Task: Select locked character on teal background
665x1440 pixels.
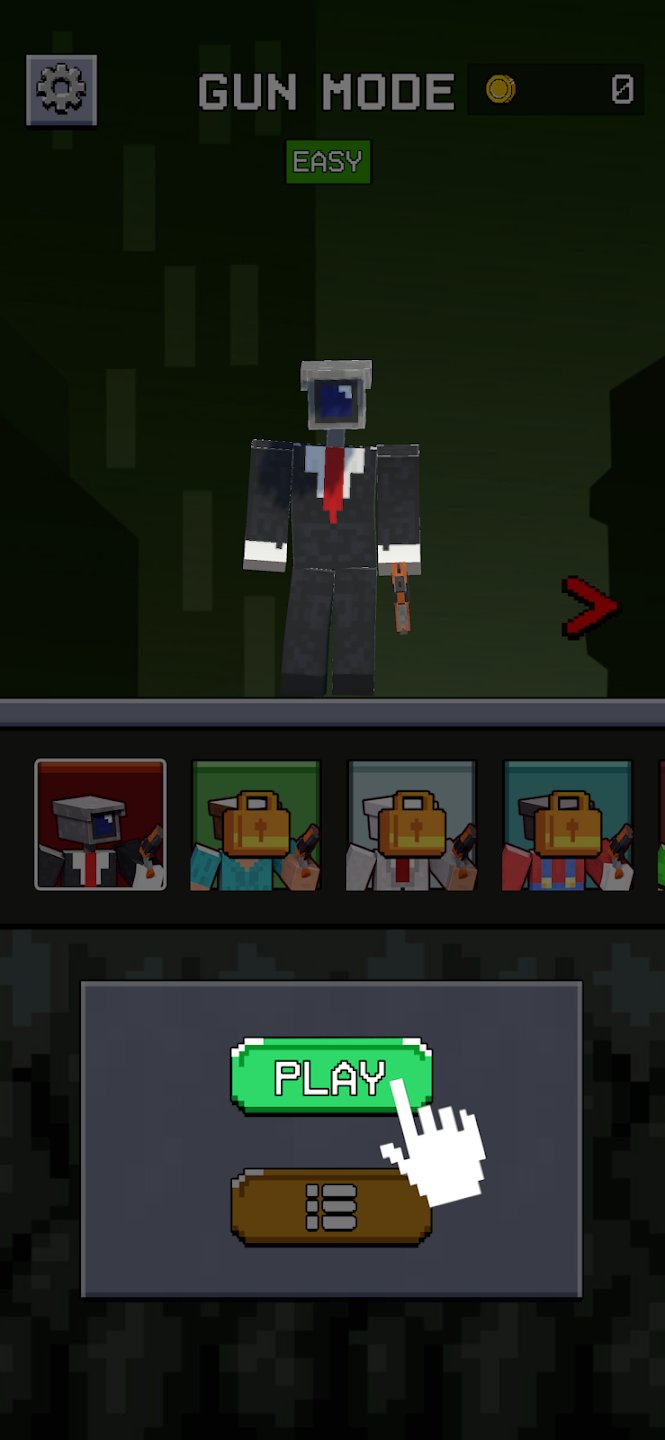Action: pyautogui.click(x=567, y=824)
